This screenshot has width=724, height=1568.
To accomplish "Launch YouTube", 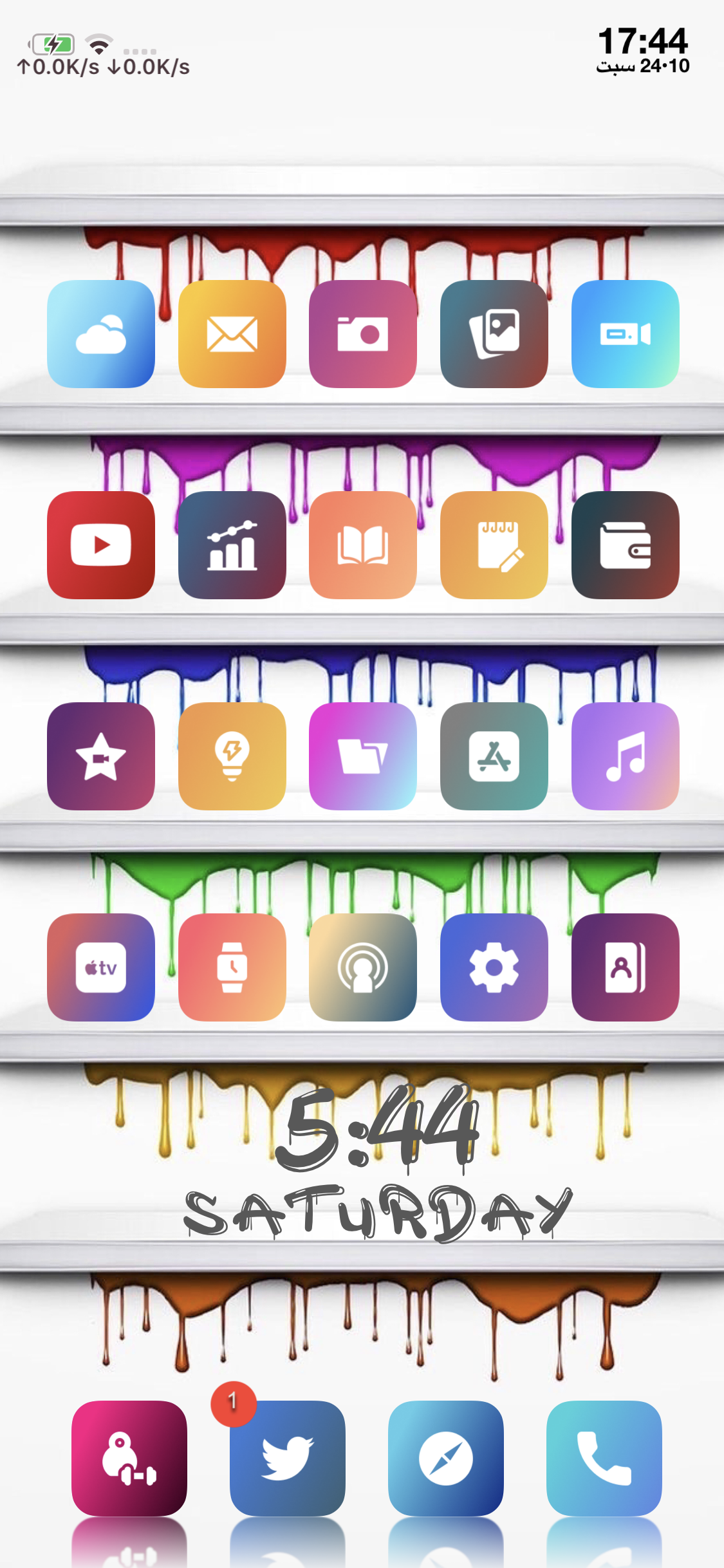I will [101, 545].
